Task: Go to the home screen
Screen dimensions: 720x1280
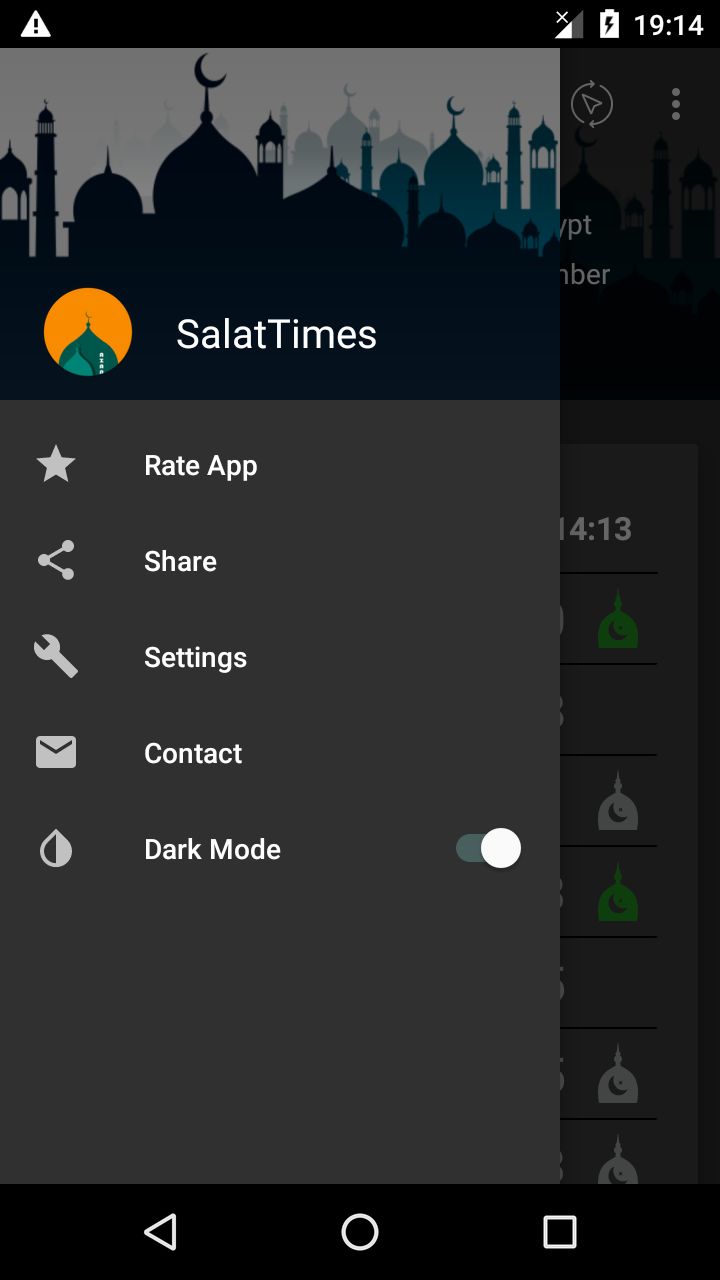Action: [360, 1232]
